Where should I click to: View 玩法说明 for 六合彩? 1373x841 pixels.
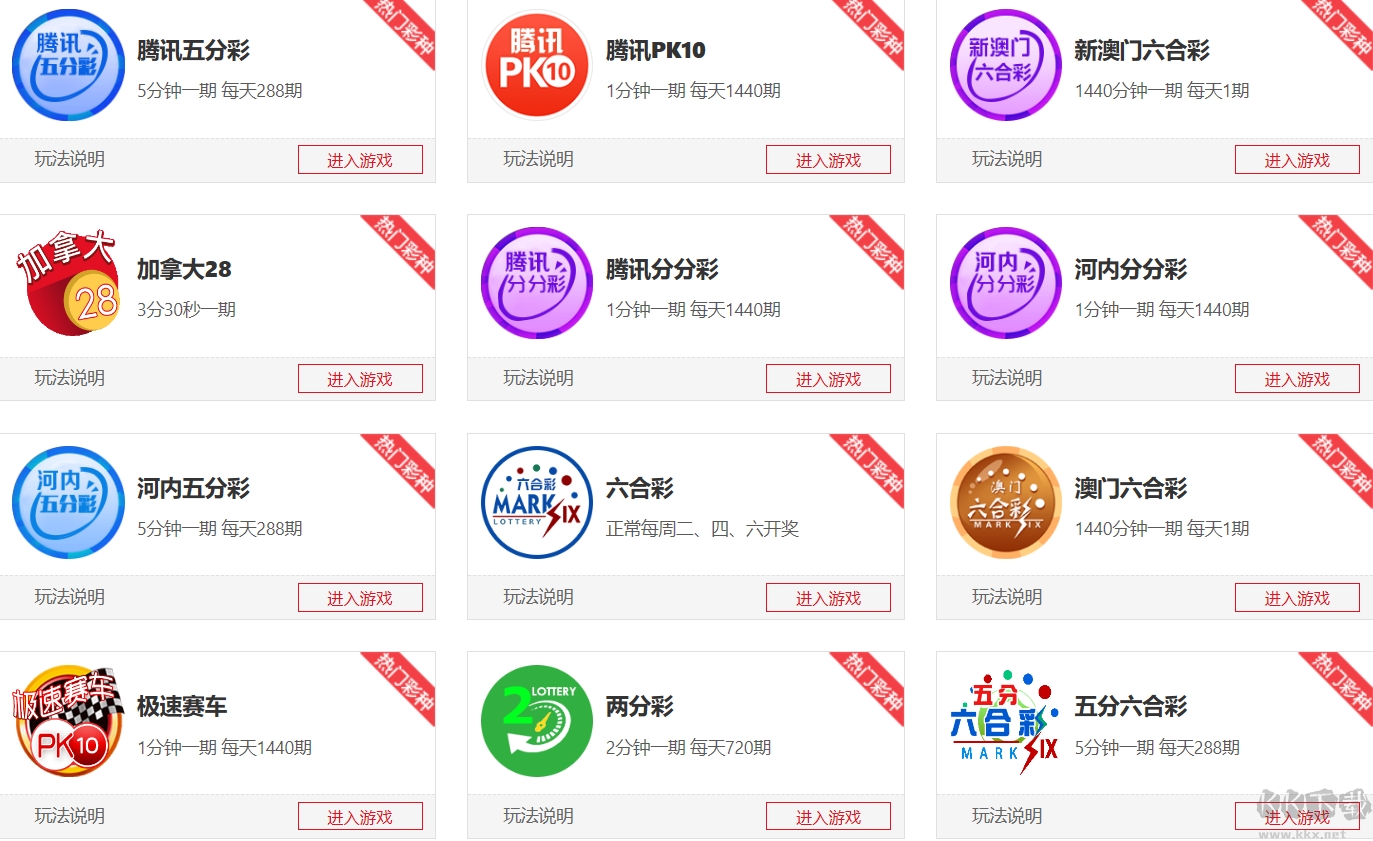tap(538, 597)
